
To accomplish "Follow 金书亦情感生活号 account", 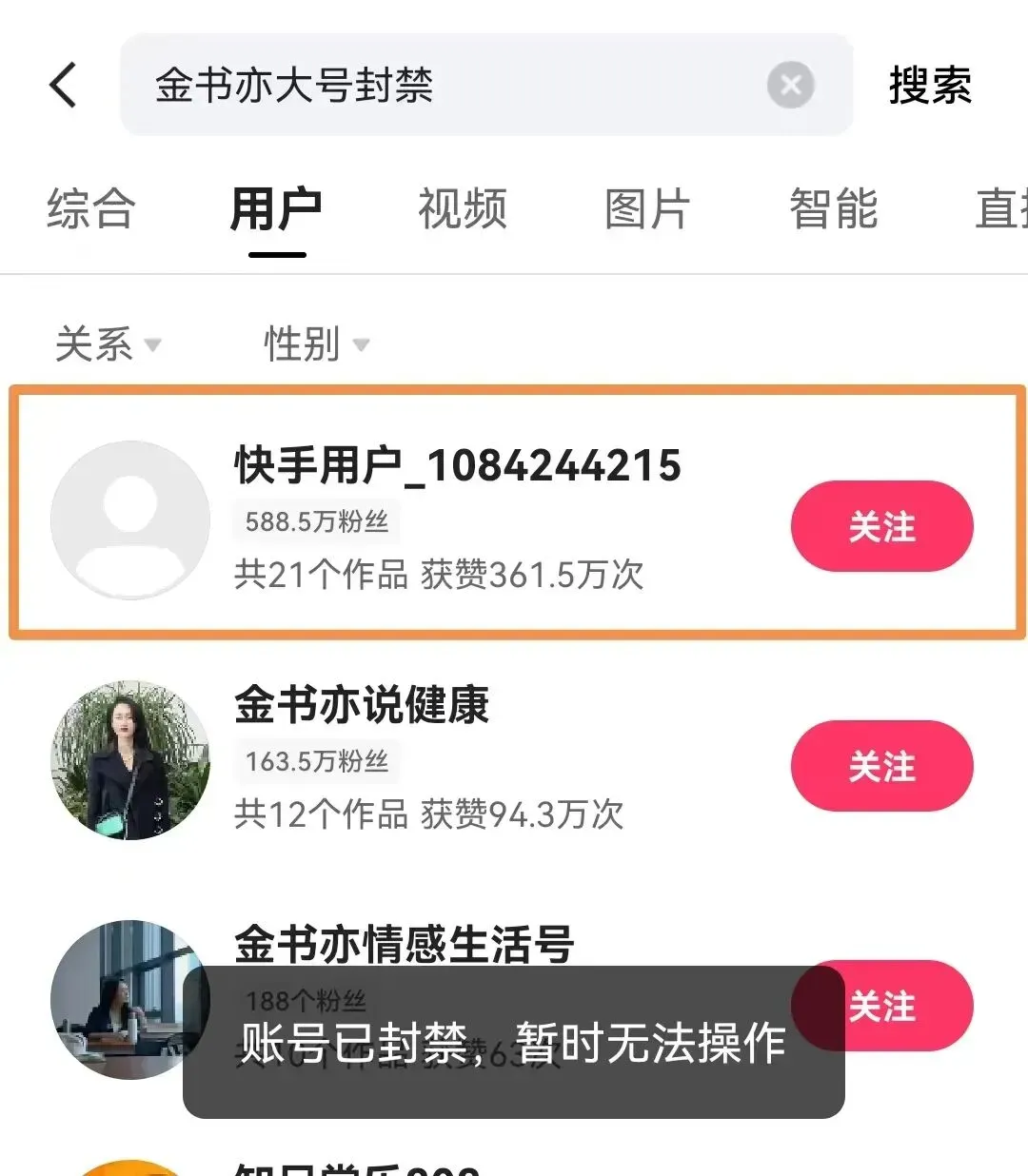I will pyautogui.click(x=881, y=1008).
